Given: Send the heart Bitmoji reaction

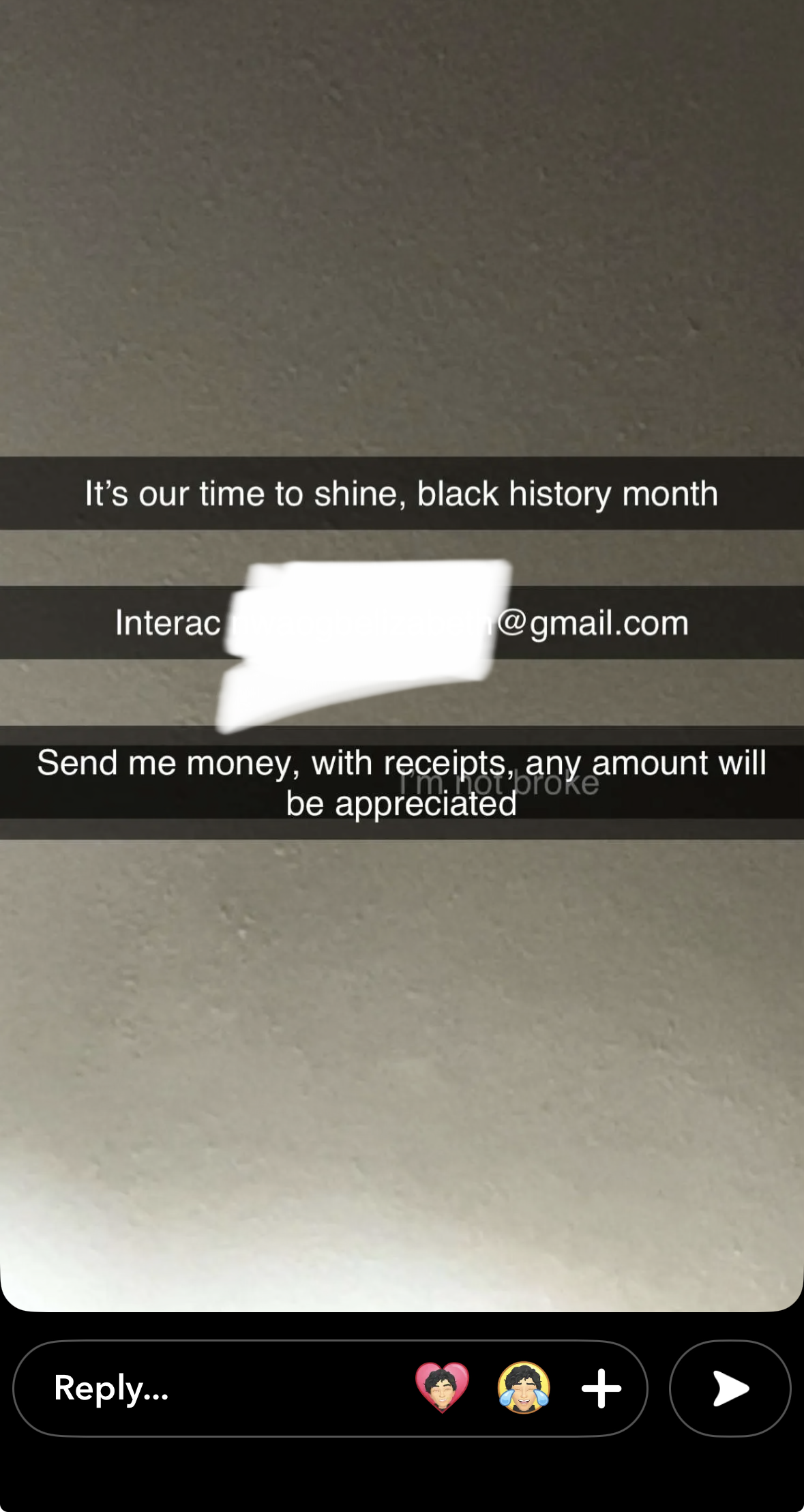Looking at the screenshot, I should (x=442, y=1387).
